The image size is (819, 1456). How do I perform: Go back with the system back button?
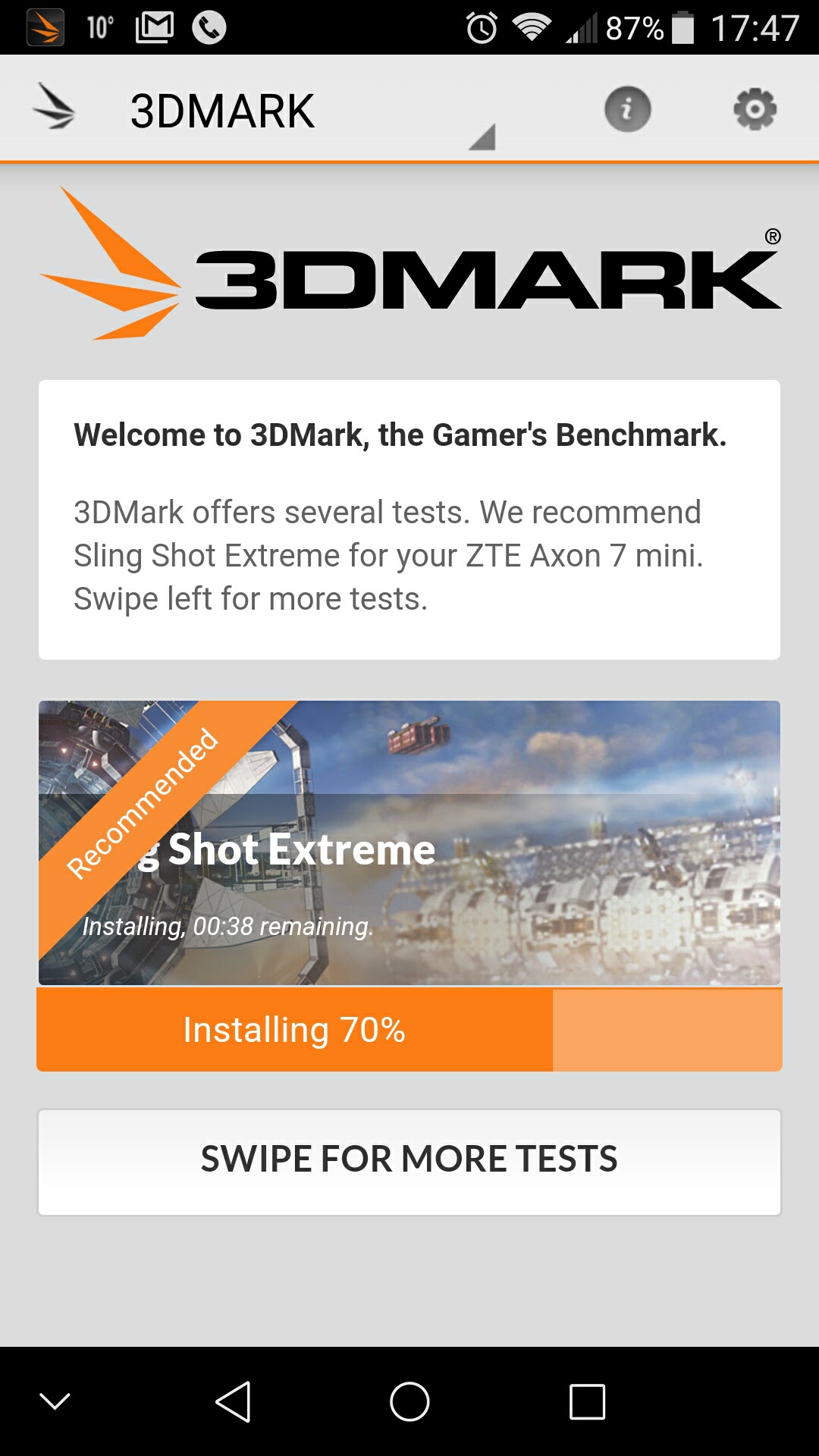point(233,1401)
